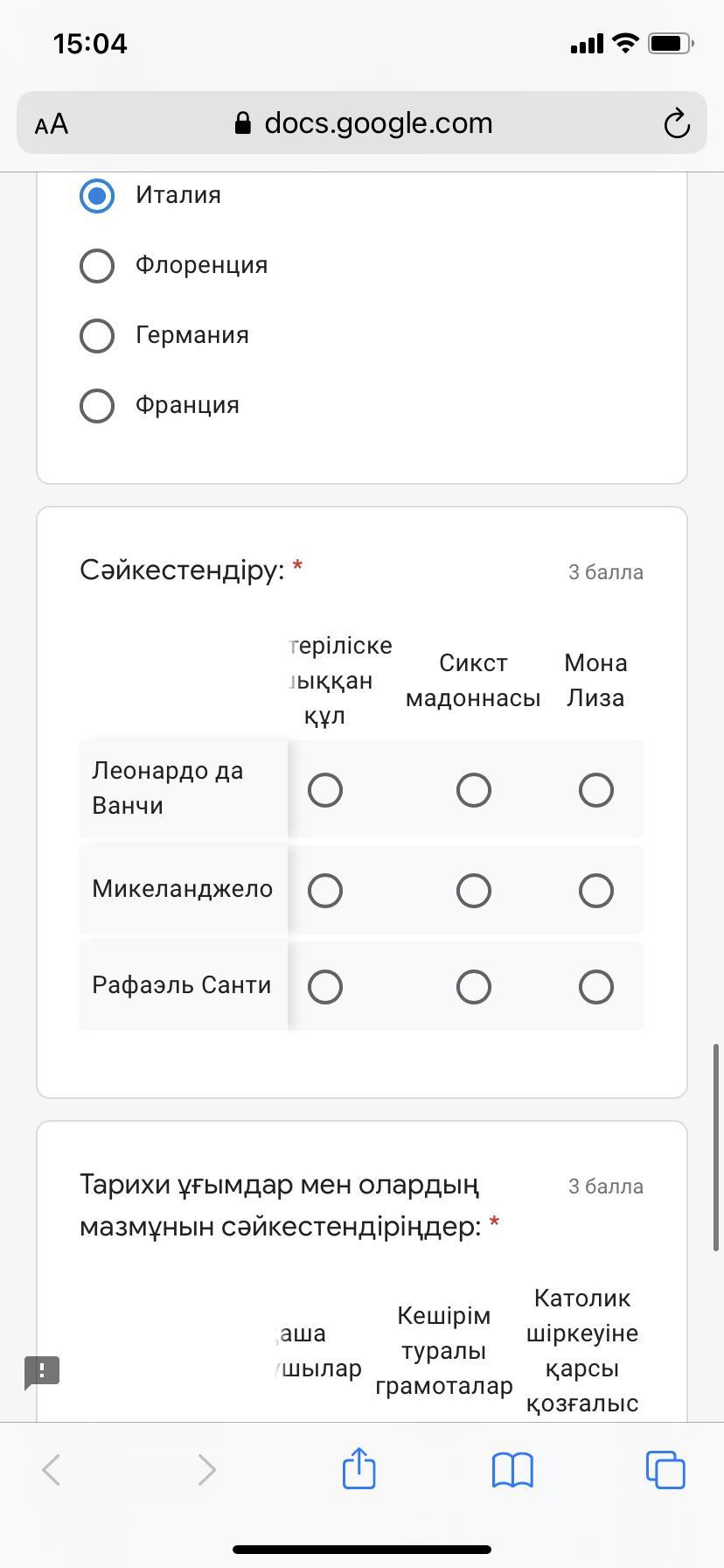Match Микеланджело with Мона Лиза
The image size is (724, 1568).
pyautogui.click(x=596, y=891)
